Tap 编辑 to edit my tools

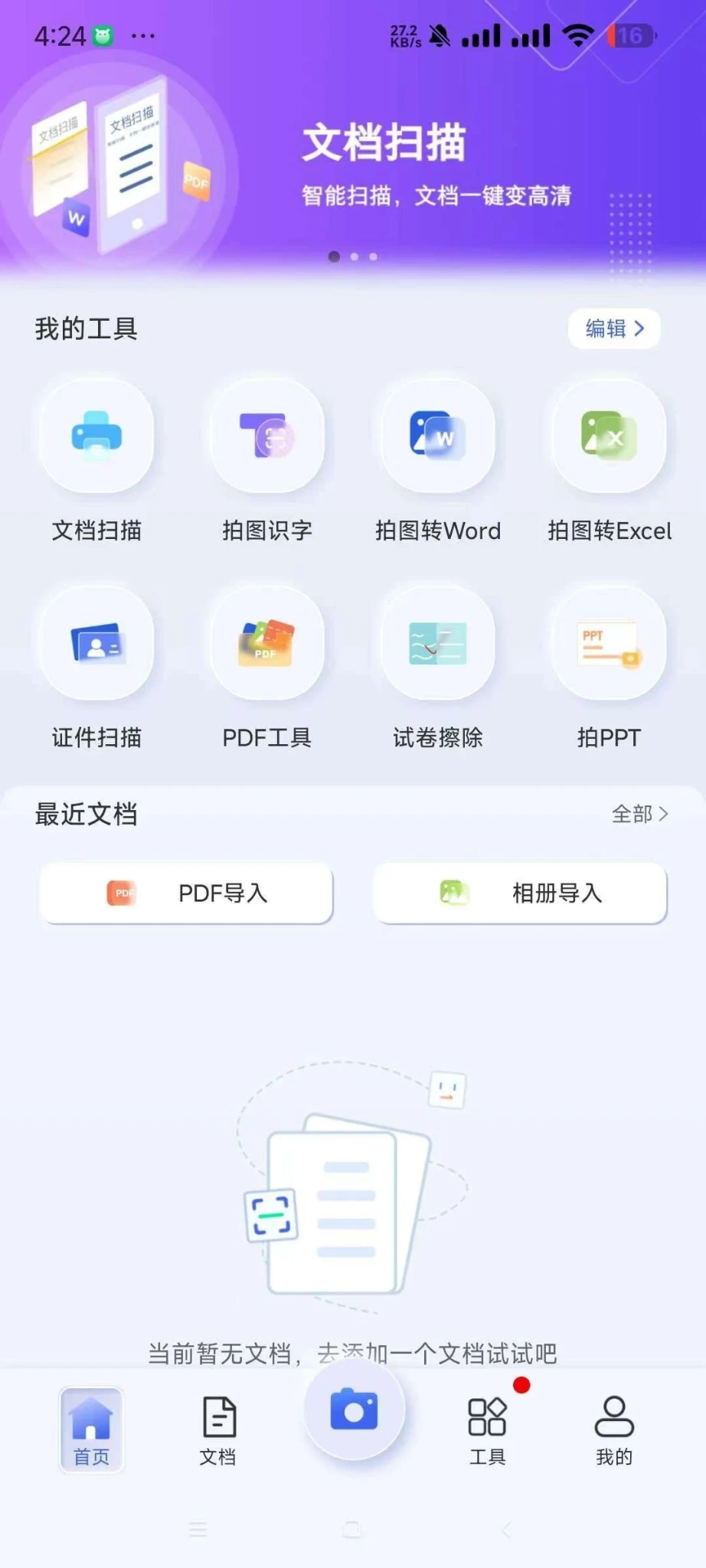[614, 328]
